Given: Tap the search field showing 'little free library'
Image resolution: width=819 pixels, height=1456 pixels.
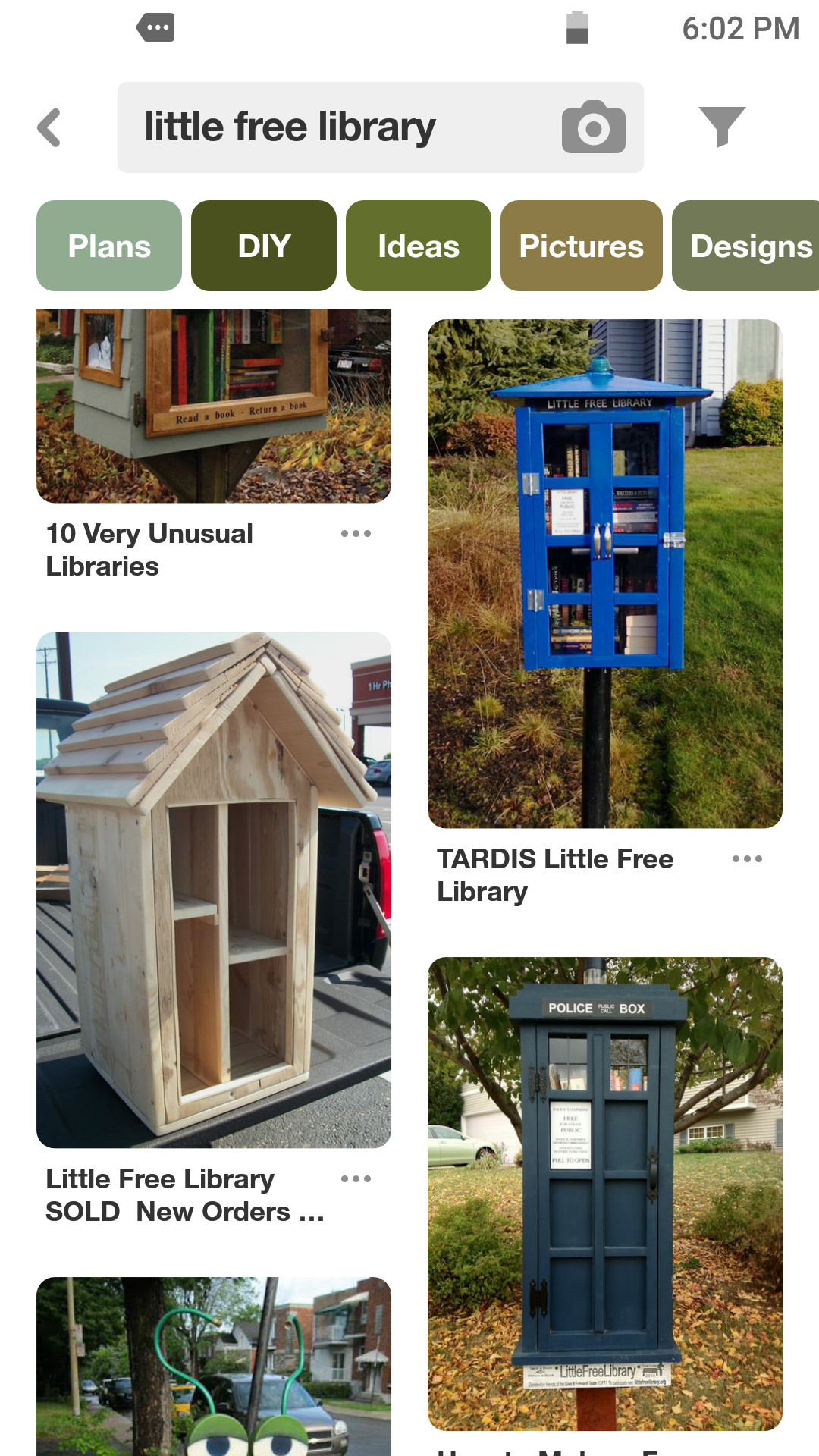Looking at the screenshot, I should (303, 127).
